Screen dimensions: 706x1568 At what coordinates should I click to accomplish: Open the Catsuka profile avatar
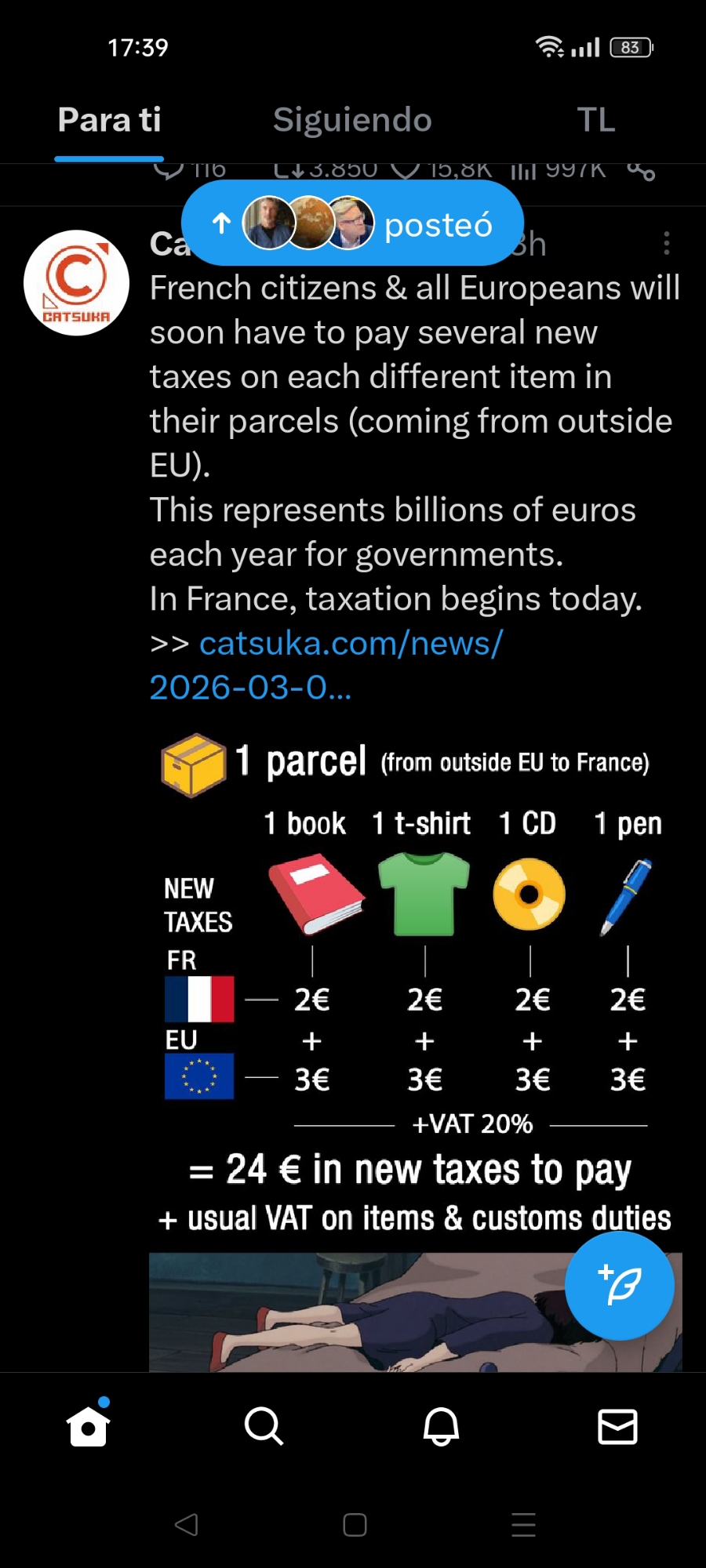click(x=76, y=283)
